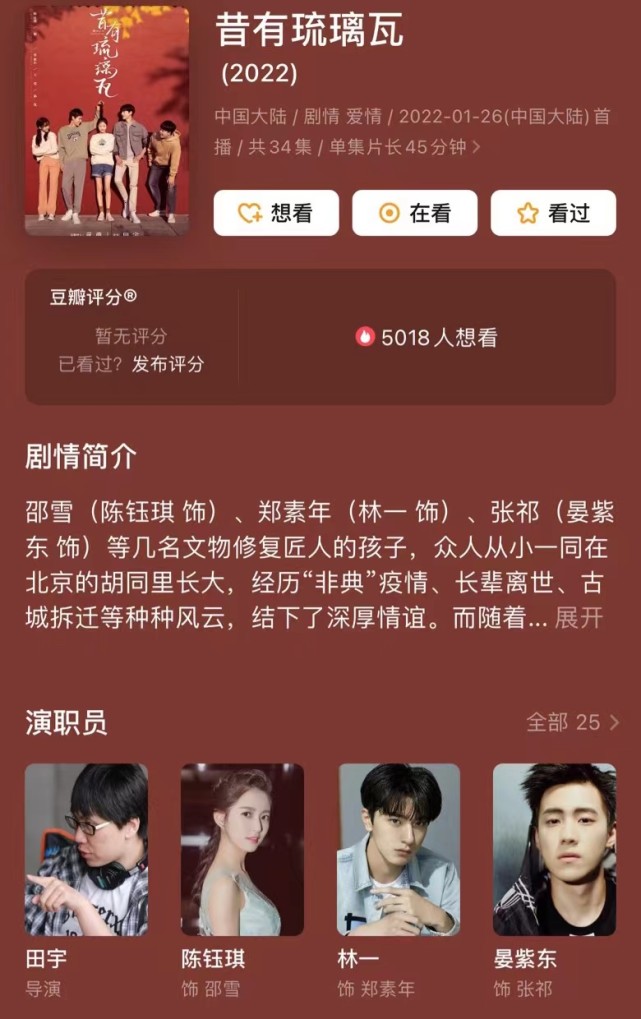Viewport: 641px width, 1019px height.
Task: Open actress 陈钰琪's profile card
Action: [242, 850]
